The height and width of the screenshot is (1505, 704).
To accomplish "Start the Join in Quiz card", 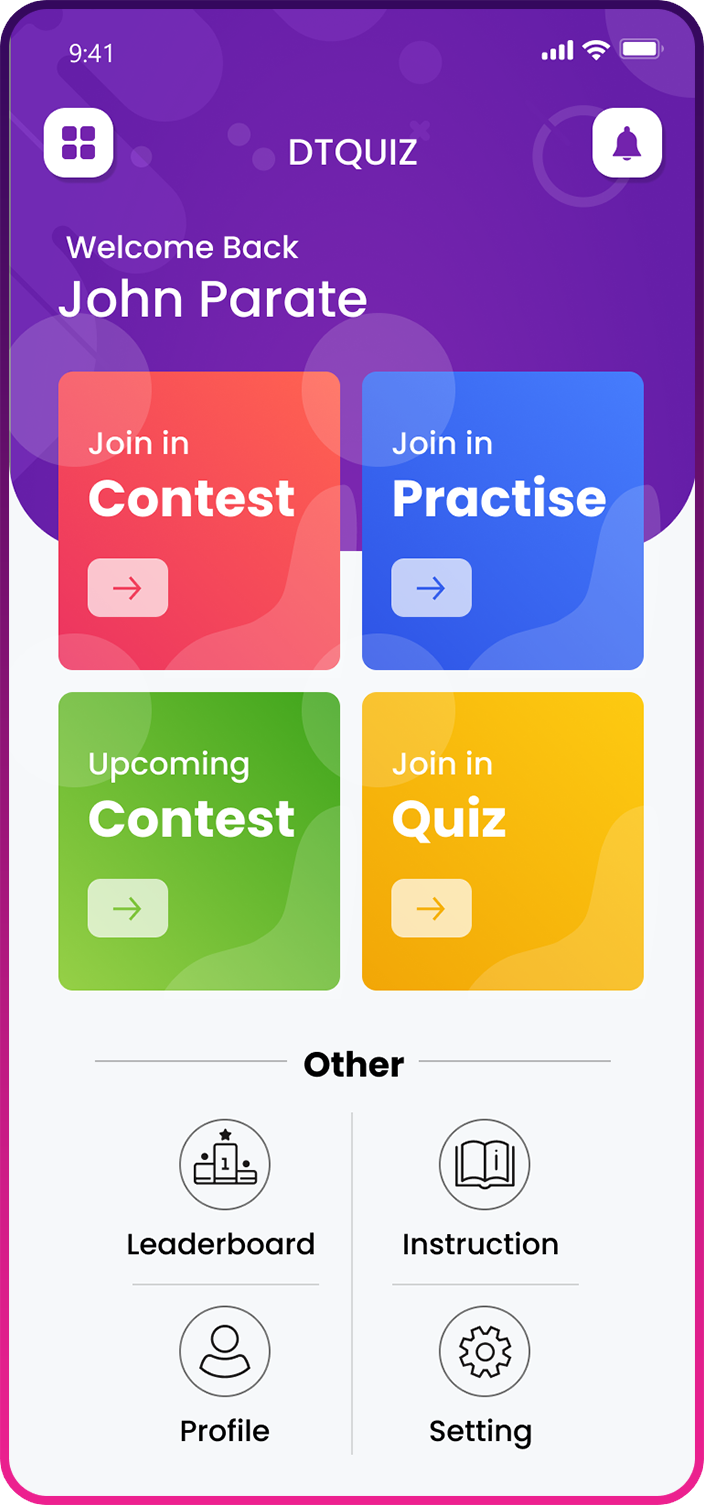I will 502,840.
